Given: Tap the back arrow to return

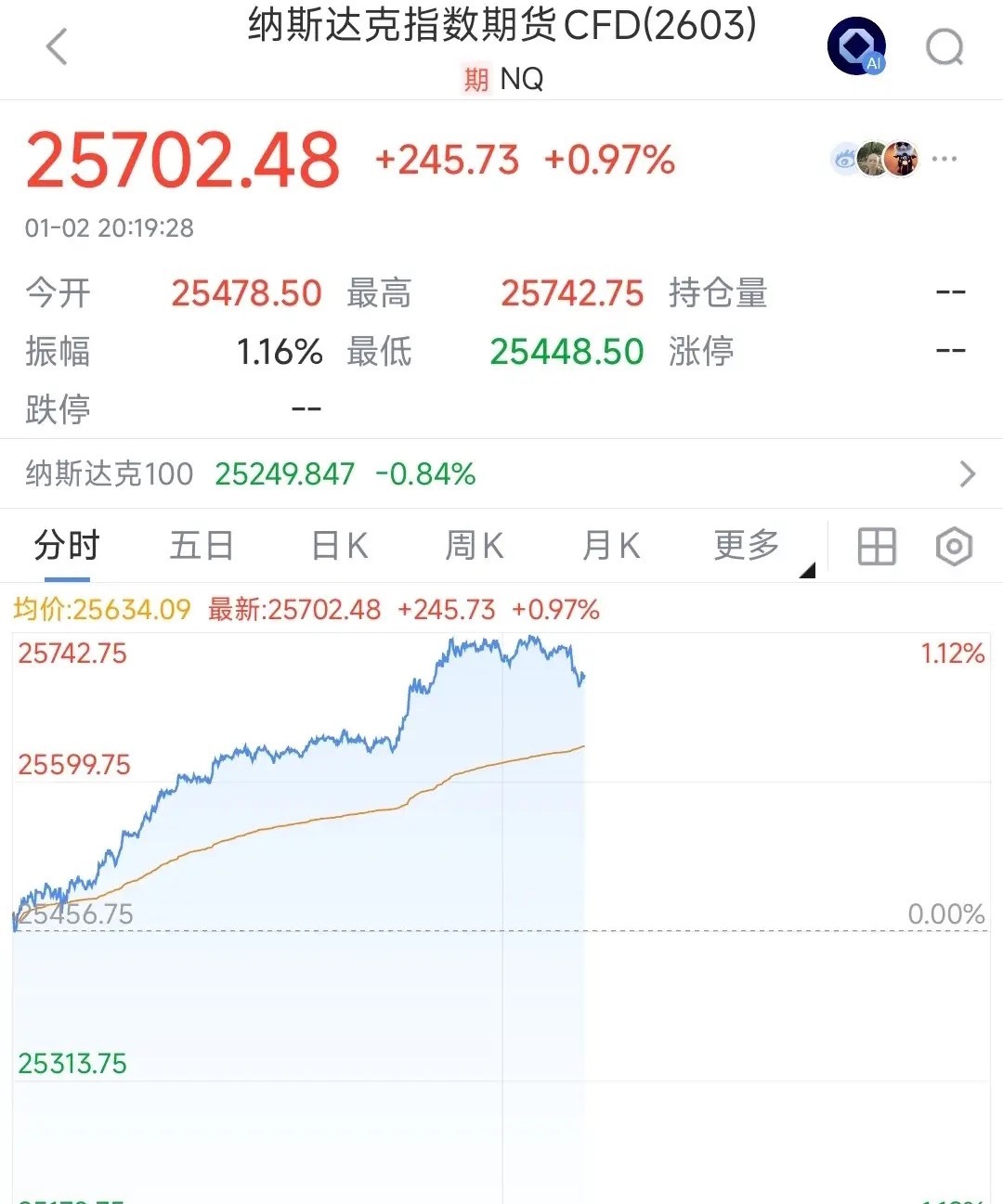Looking at the screenshot, I should pos(58,47).
